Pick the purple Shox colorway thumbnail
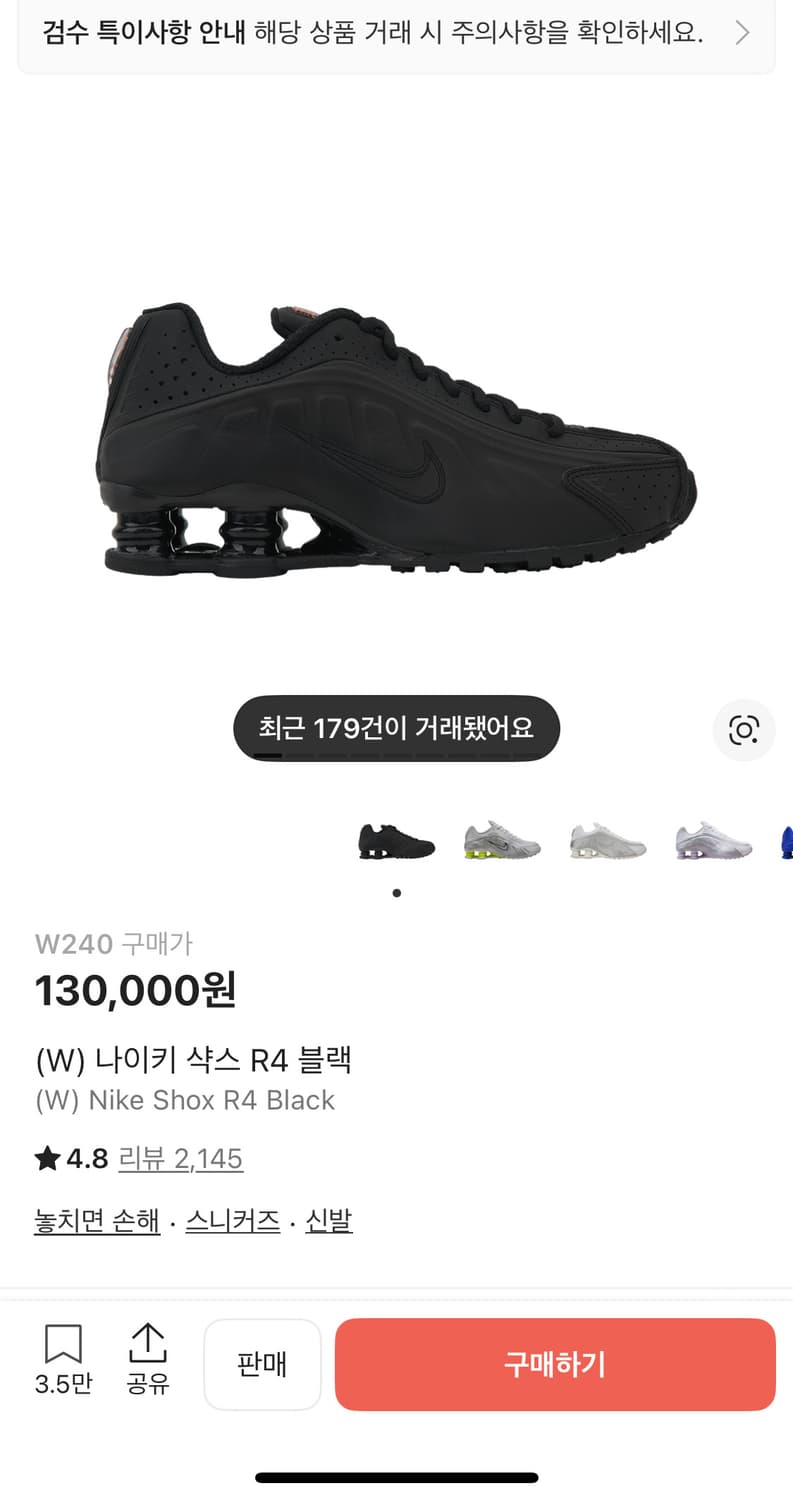The width and height of the screenshot is (793, 1500). click(x=712, y=842)
